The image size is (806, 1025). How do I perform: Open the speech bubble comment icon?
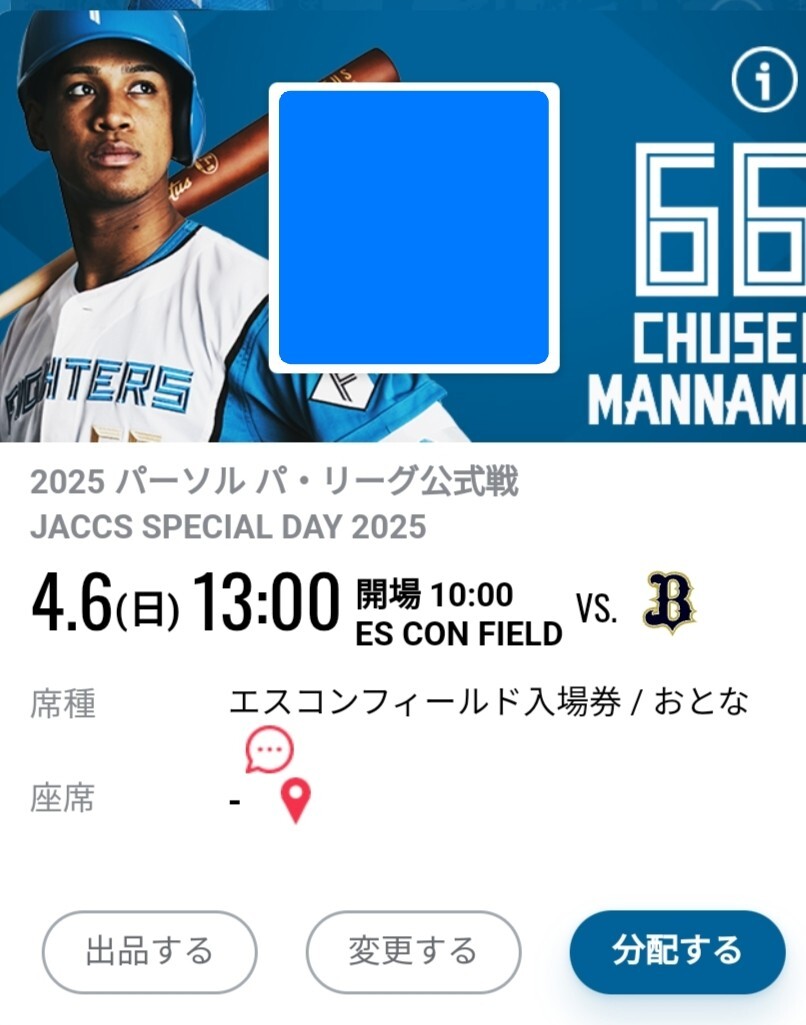pos(270,749)
